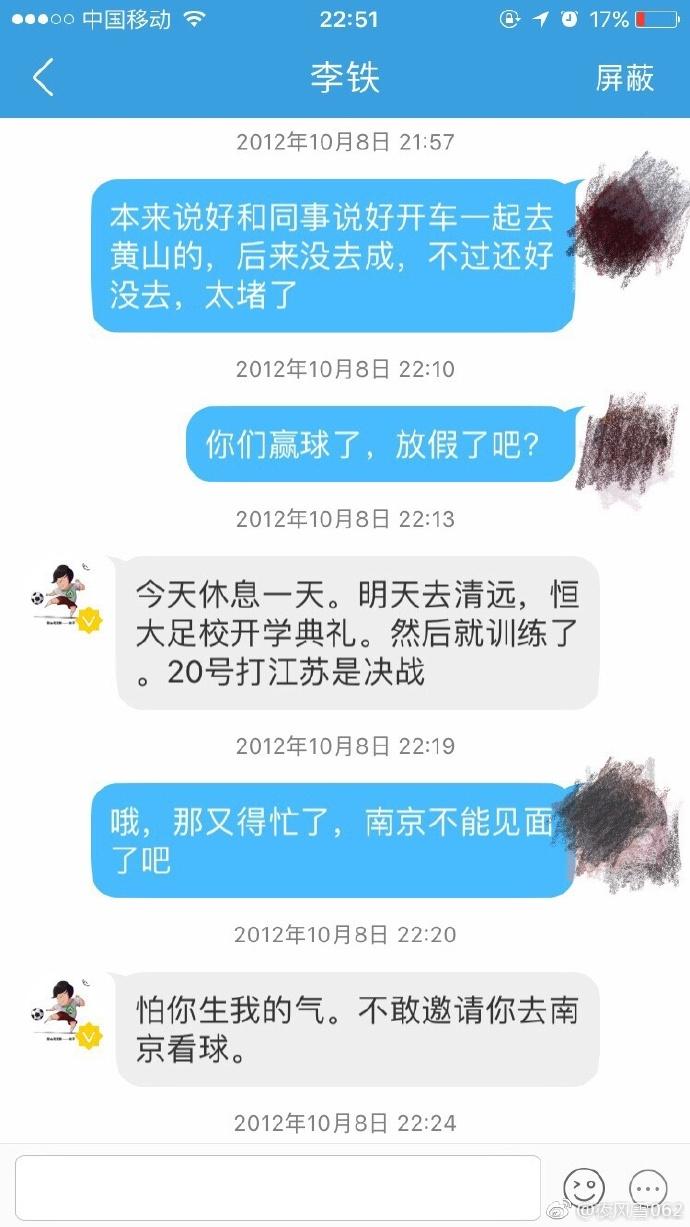Tap the 屏蔽 button
This screenshot has width=690, height=1227.
point(624,78)
